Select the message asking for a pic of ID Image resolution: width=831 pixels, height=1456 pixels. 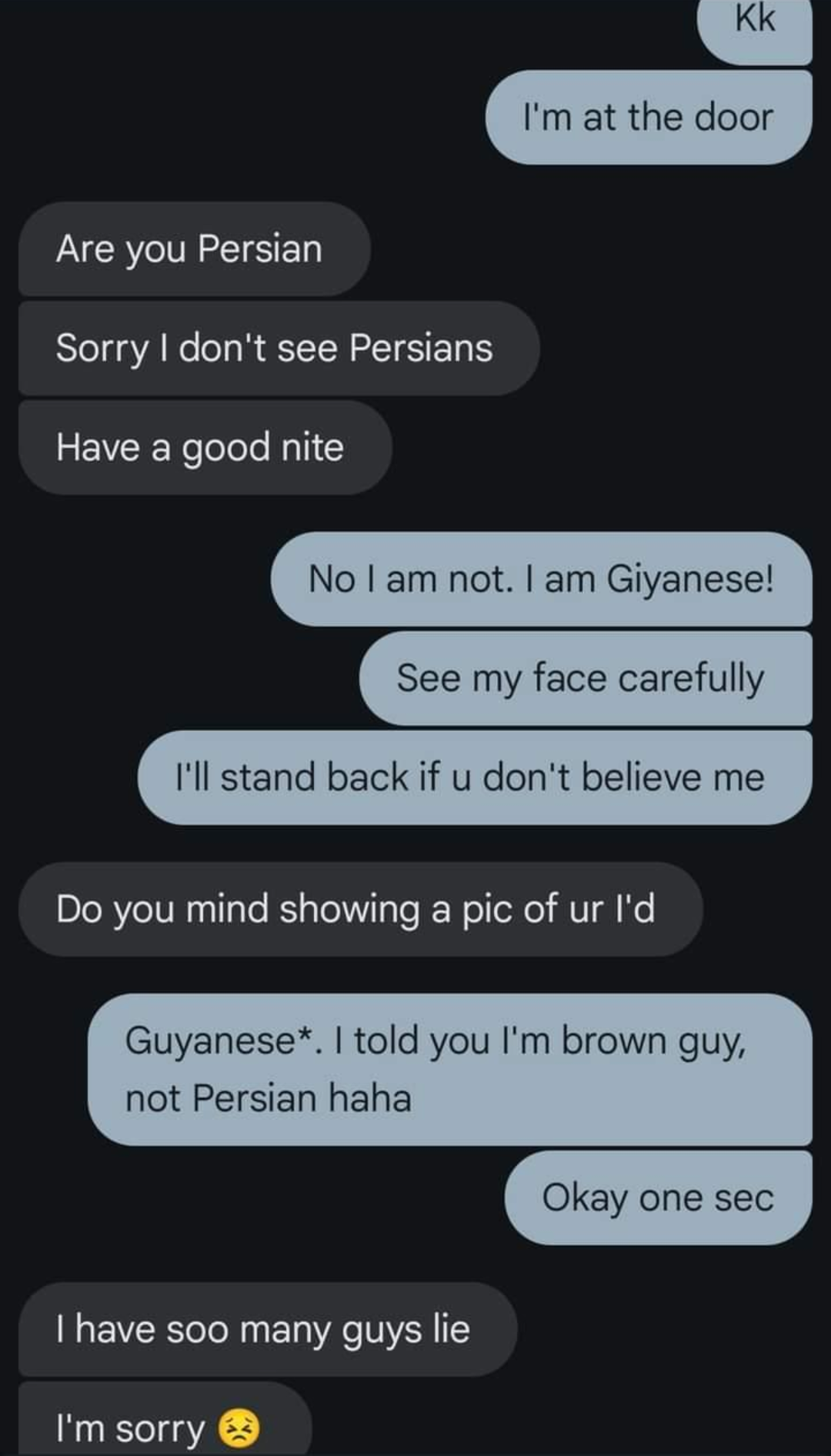pos(355,910)
